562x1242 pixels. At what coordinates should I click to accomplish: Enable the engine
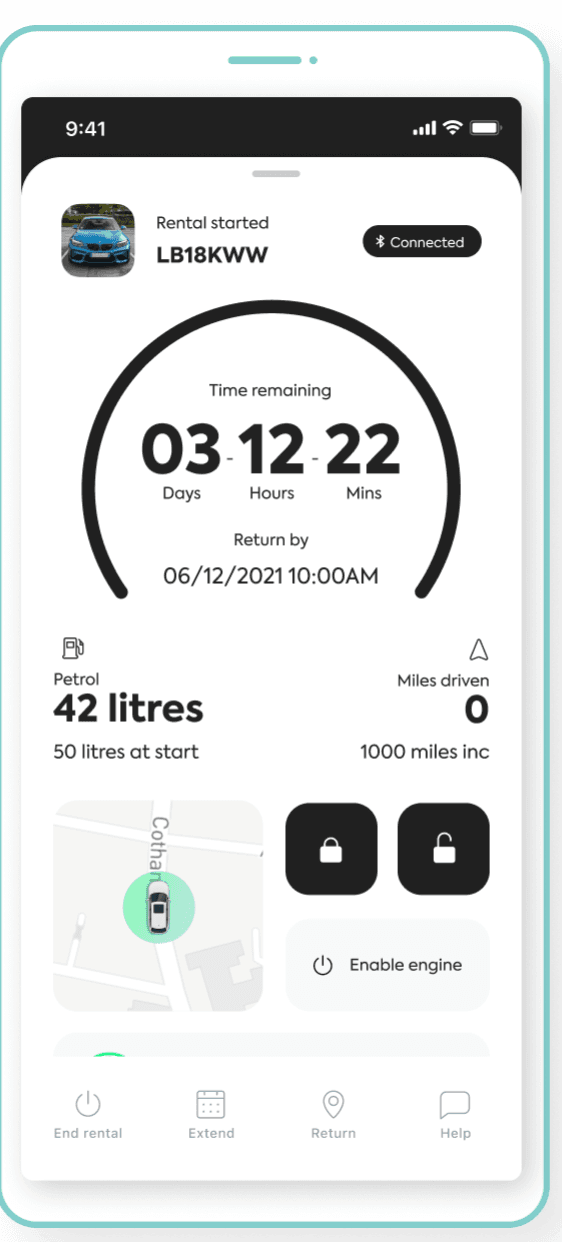click(388, 965)
